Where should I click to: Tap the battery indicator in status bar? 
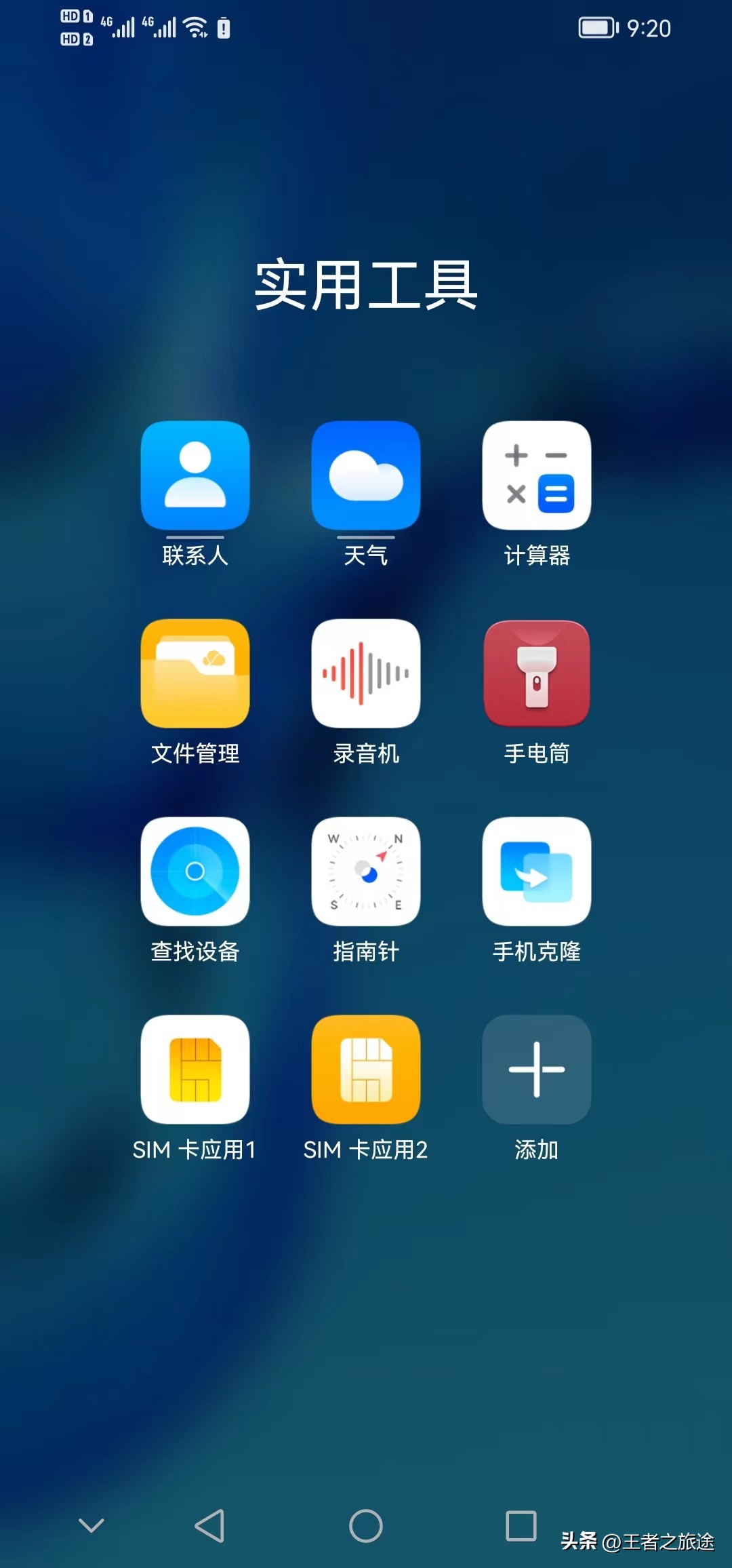pyautogui.click(x=595, y=27)
